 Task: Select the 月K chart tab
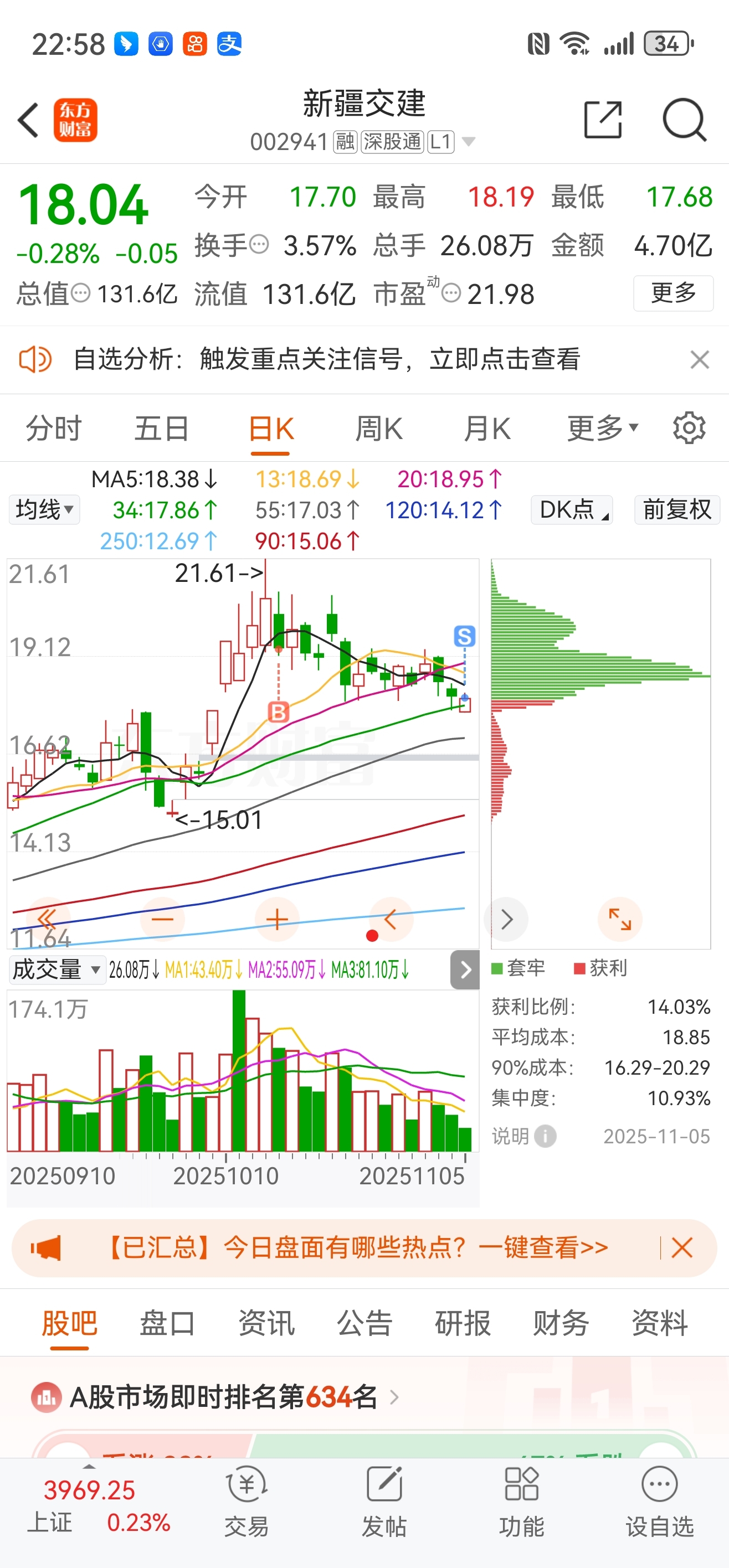pyautogui.click(x=486, y=429)
